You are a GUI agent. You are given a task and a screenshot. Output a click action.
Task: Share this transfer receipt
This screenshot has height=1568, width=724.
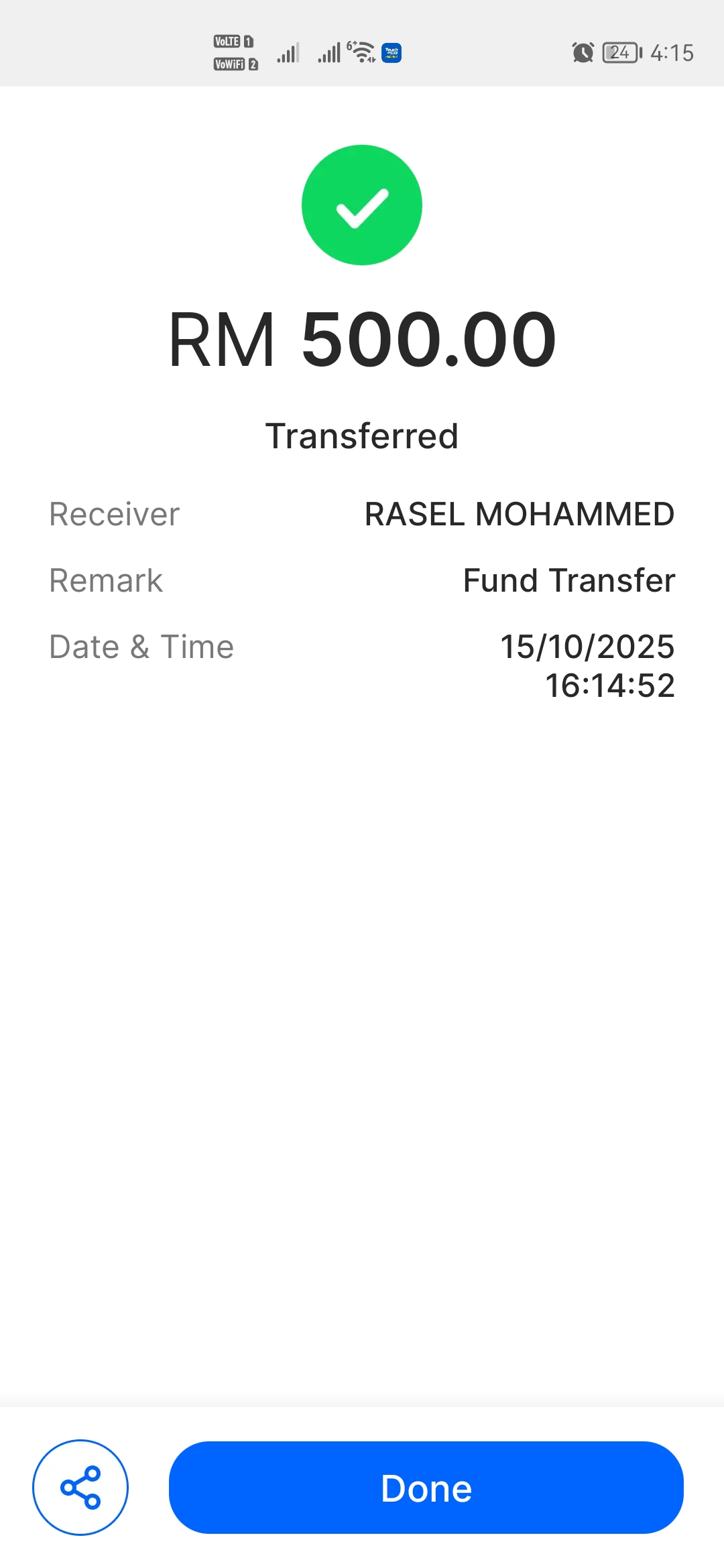(x=80, y=1487)
